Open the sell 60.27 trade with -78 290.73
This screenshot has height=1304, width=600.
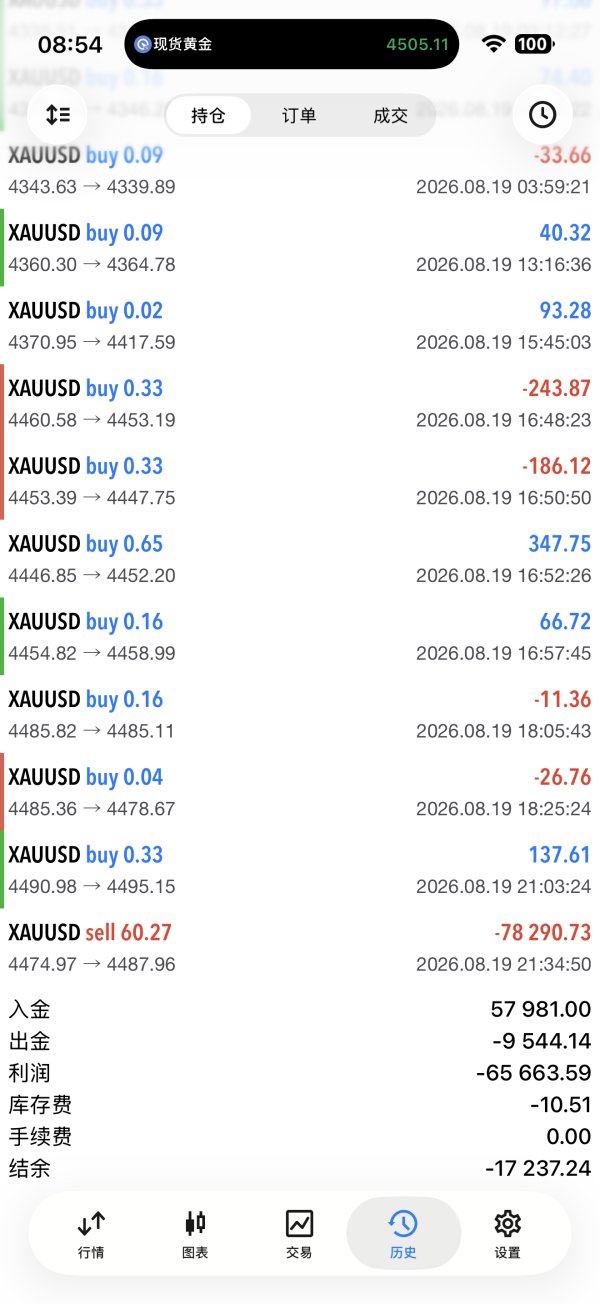(300, 947)
